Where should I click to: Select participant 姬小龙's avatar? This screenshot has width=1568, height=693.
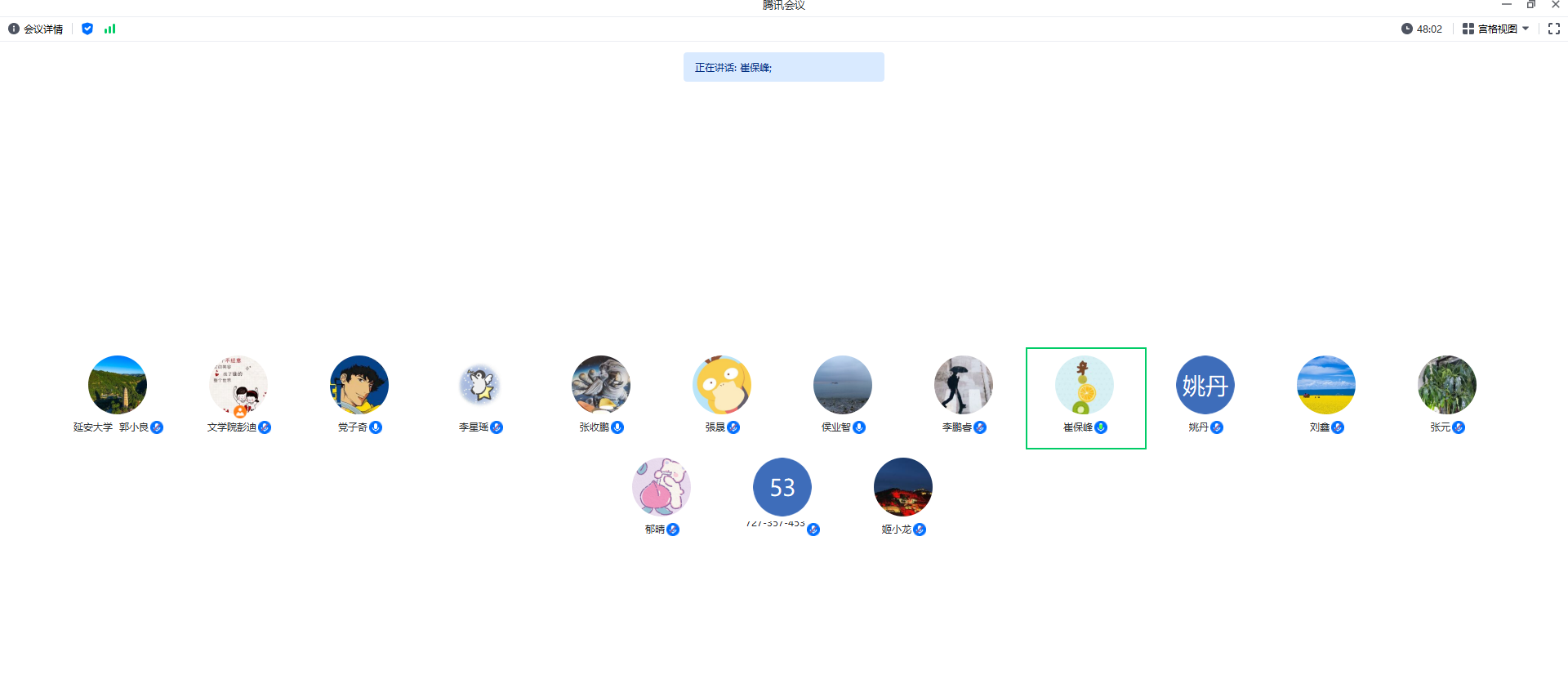pyautogui.click(x=903, y=487)
